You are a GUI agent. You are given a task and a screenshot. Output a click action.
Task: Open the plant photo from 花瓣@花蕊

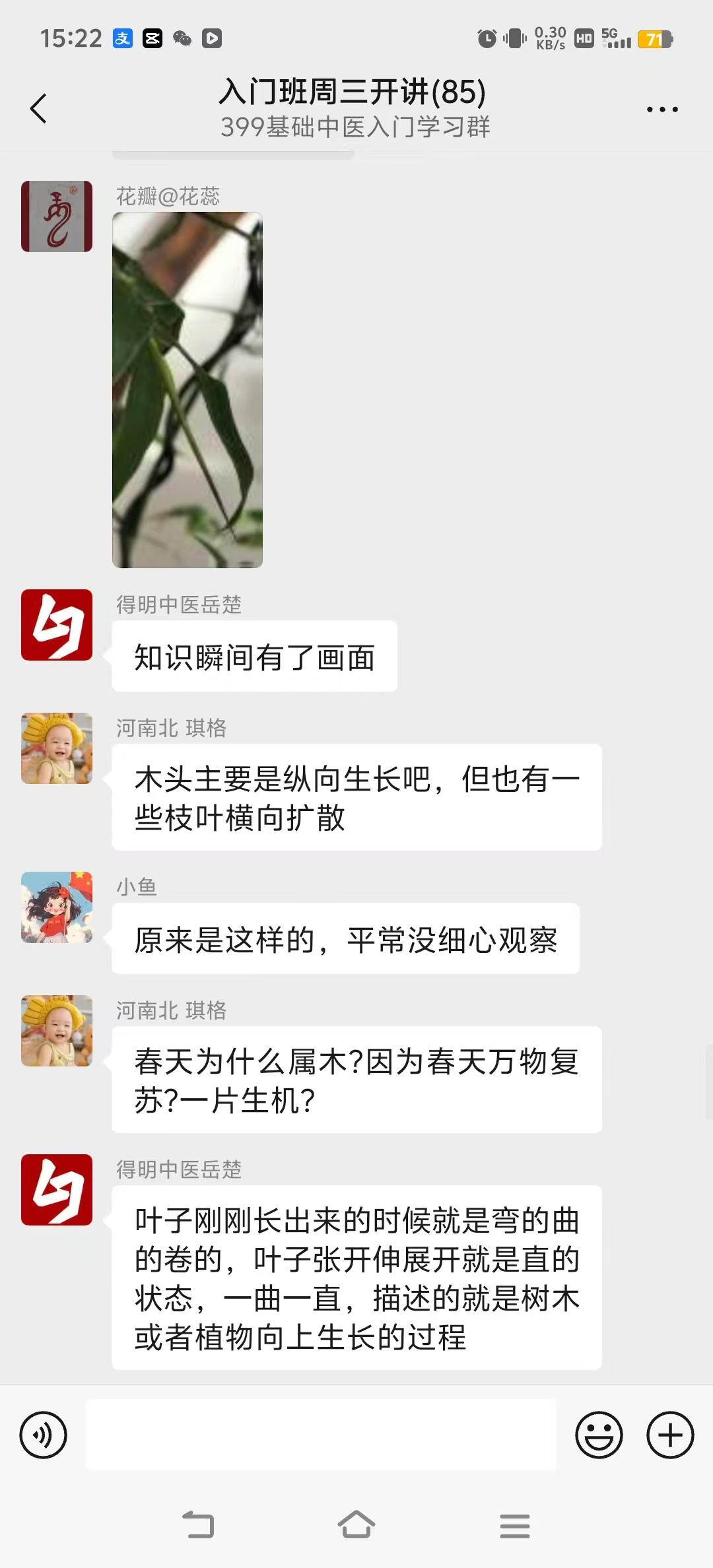(x=187, y=389)
